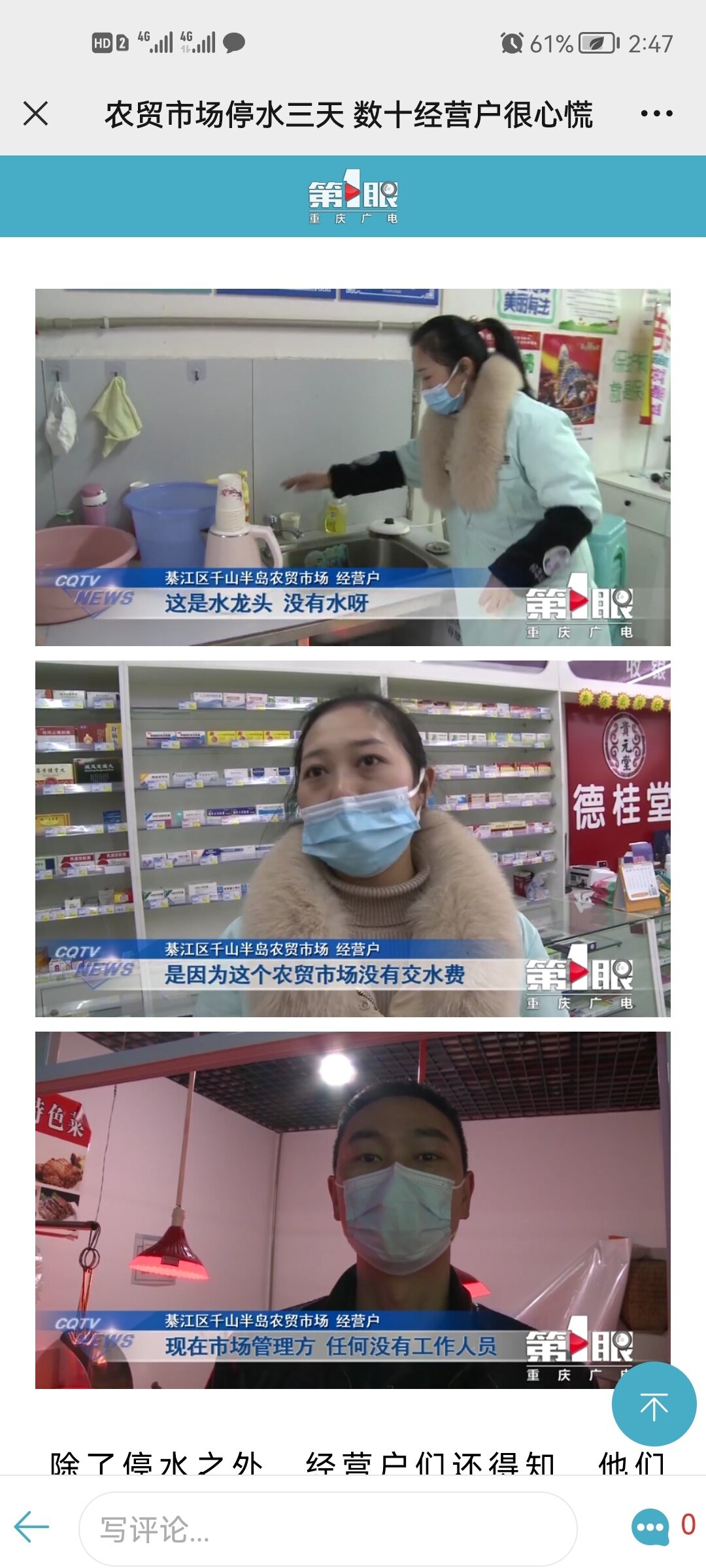Open the image captioned 这是水龙头 没有水呀
The width and height of the screenshot is (706, 1568).
353,467
